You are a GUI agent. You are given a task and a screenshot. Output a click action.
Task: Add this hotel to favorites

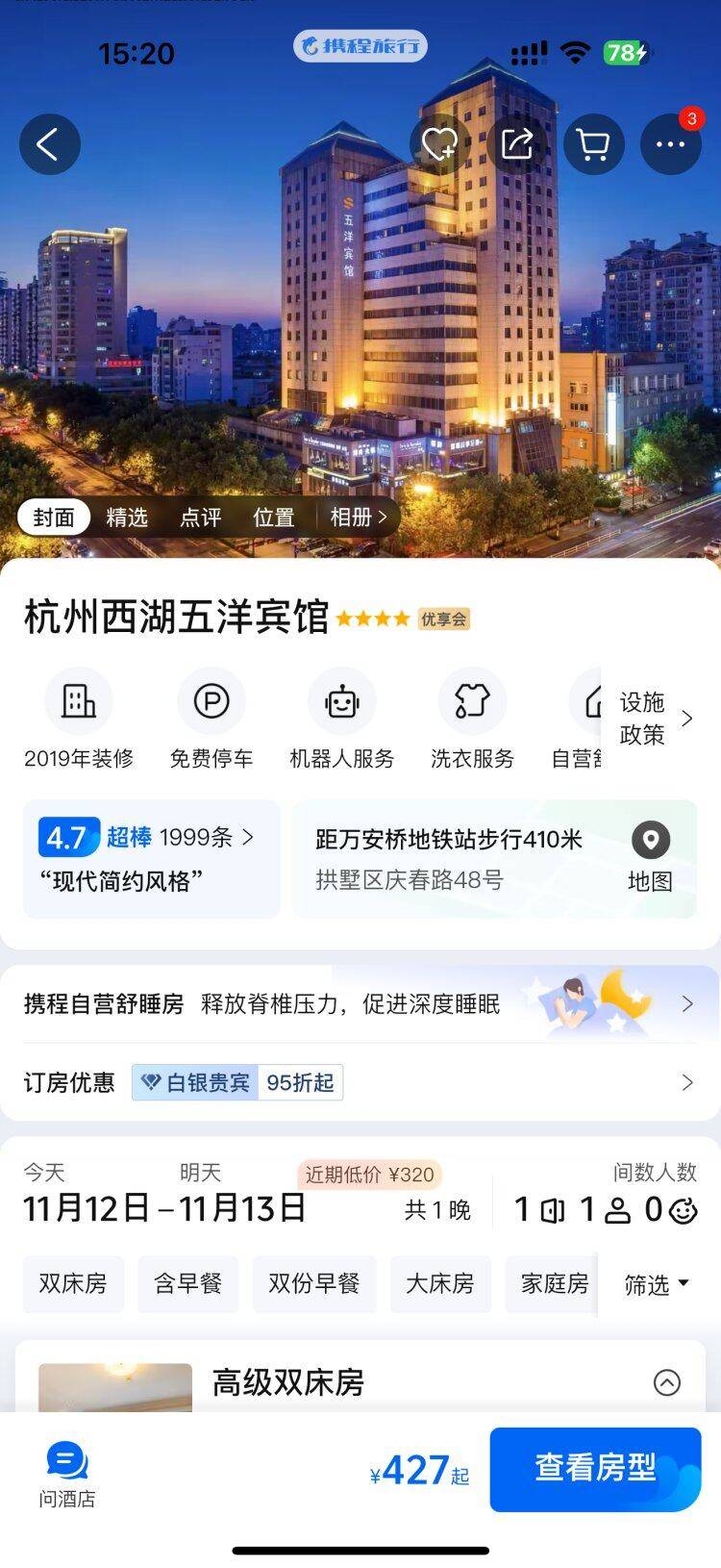[x=439, y=144]
